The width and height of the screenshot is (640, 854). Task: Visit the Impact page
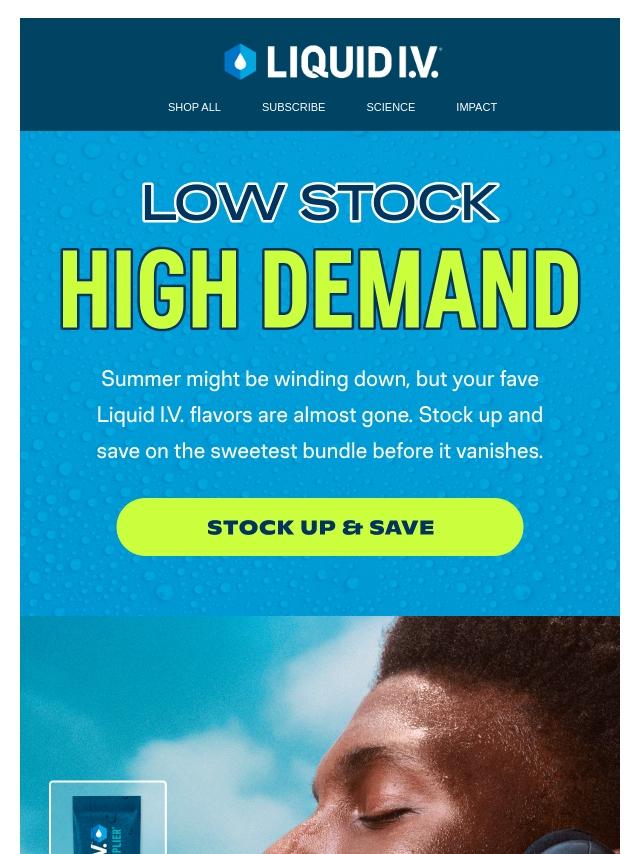click(476, 107)
